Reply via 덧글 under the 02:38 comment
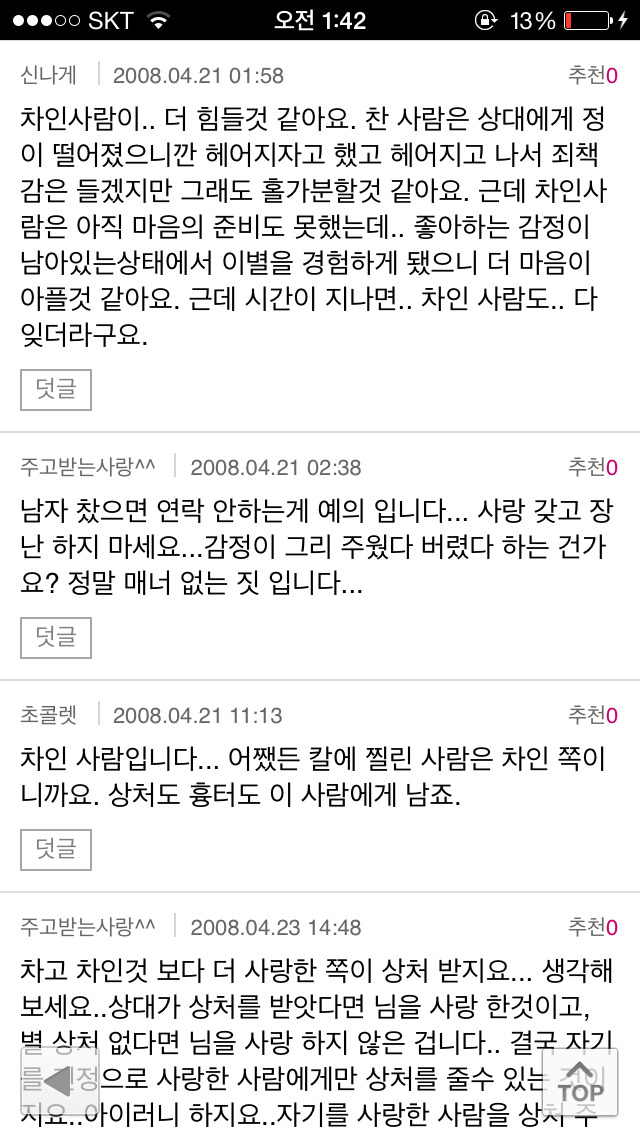The width and height of the screenshot is (640, 1136). point(56,638)
